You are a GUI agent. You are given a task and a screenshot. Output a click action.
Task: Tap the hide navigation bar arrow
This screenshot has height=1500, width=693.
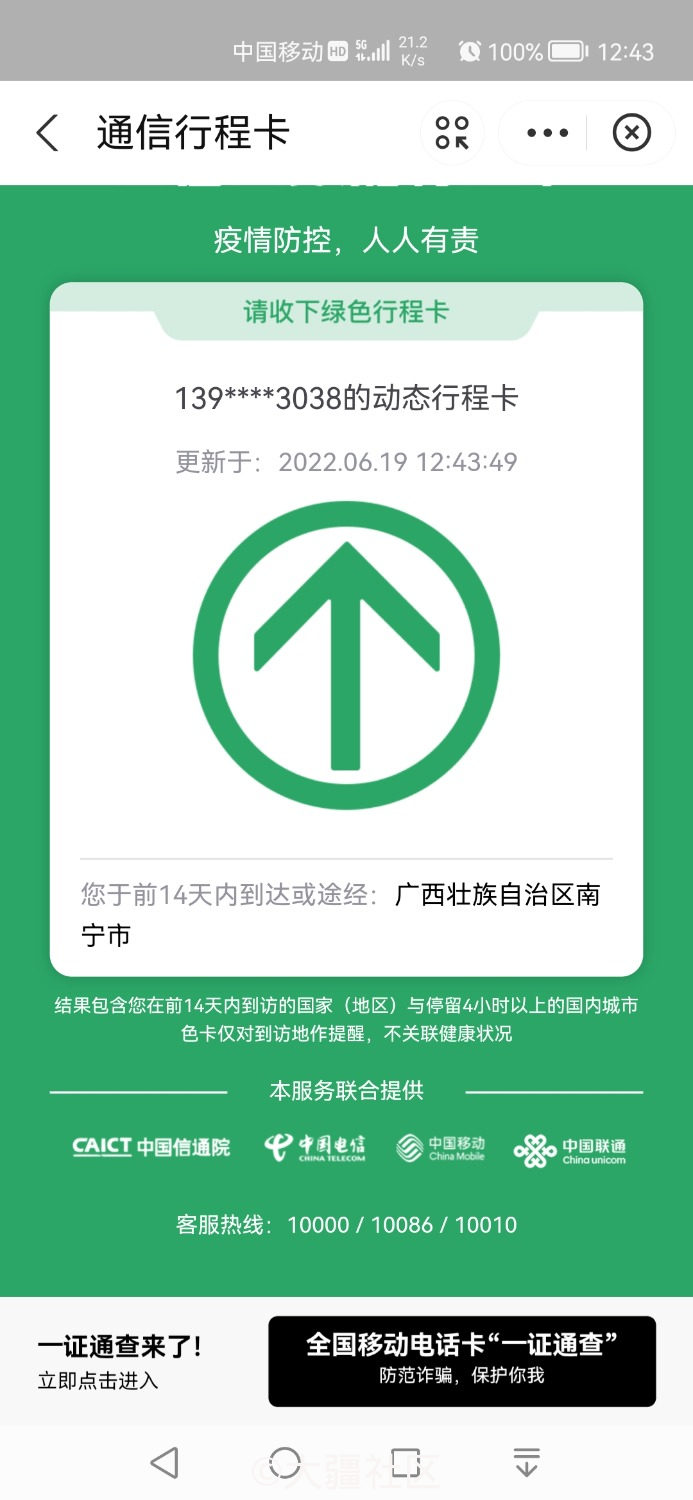click(x=526, y=1462)
